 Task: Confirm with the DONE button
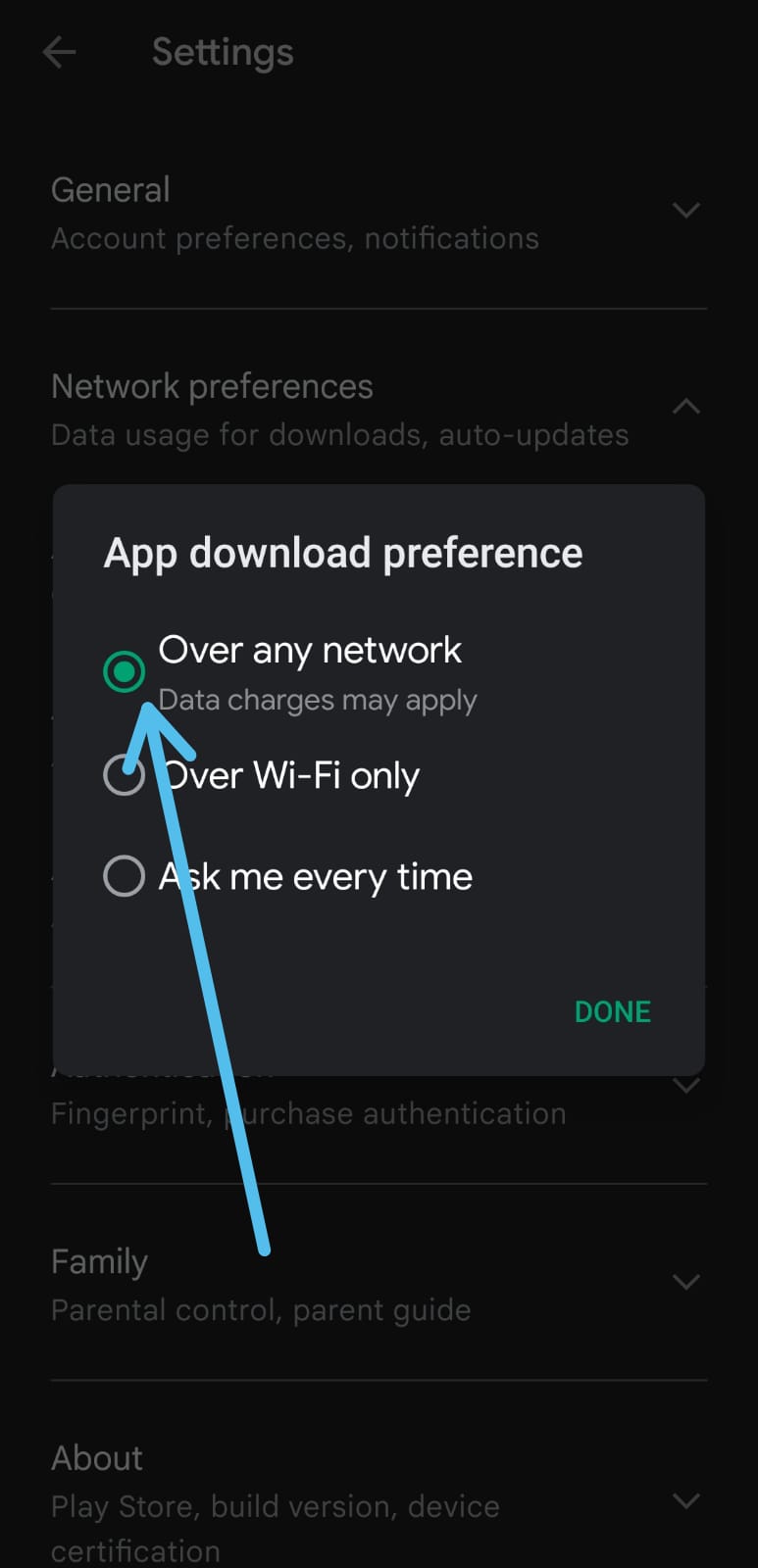click(612, 1011)
